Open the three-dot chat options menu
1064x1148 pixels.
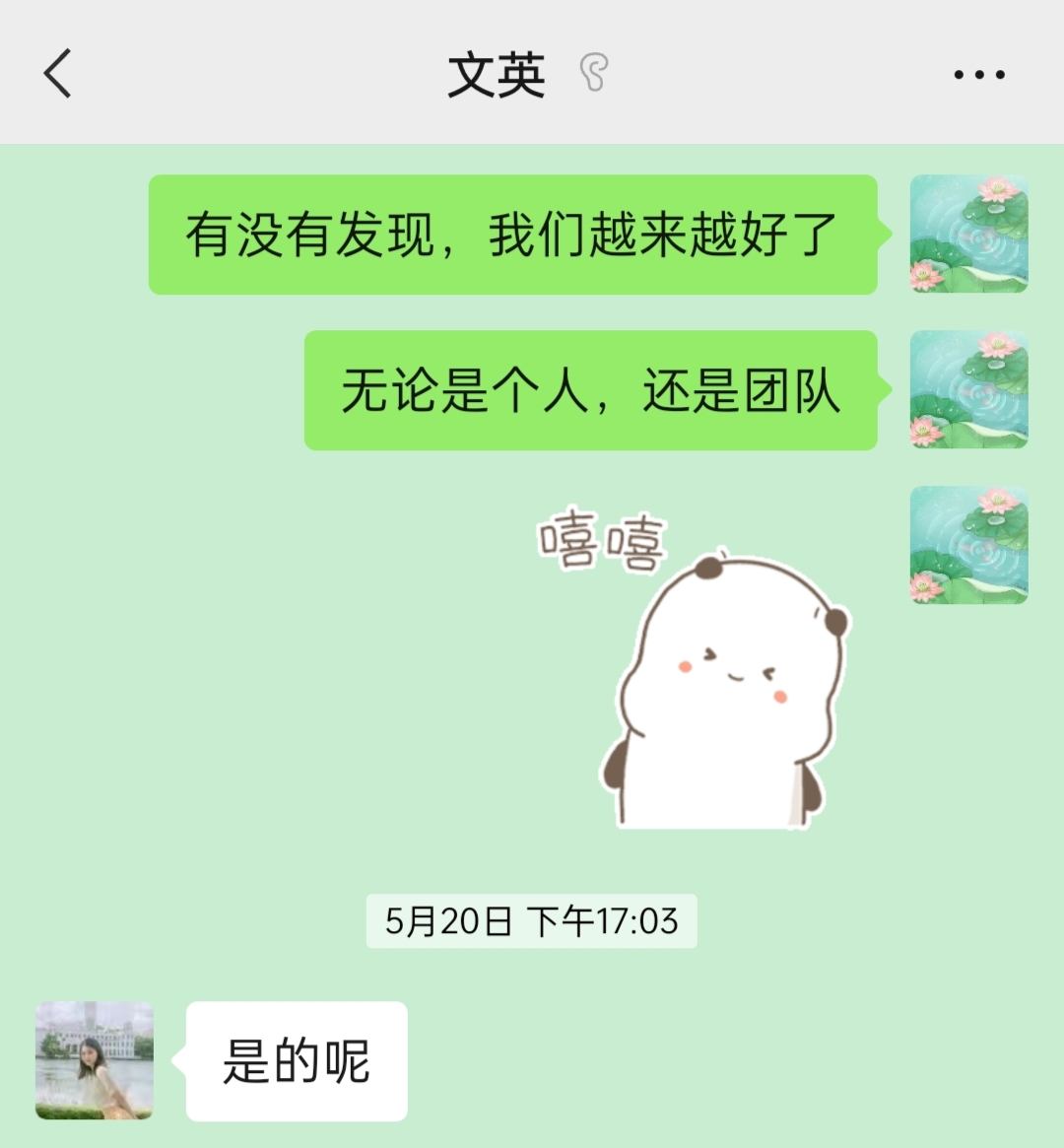pyautogui.click(x=978, y=74)
